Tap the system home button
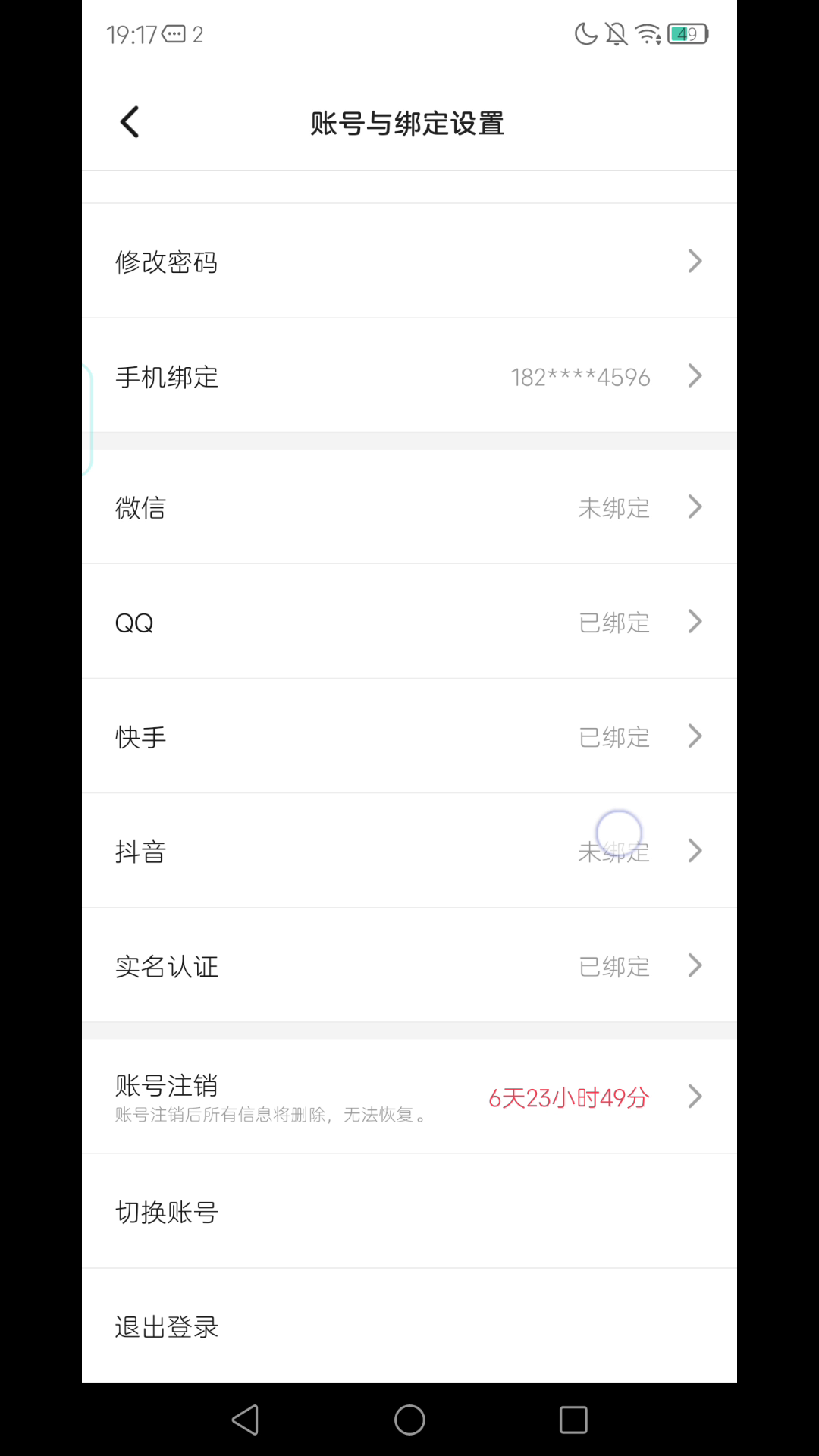Image resolution: width=819 pixels, height=1456 pixels. click(x=409, y=1420)
